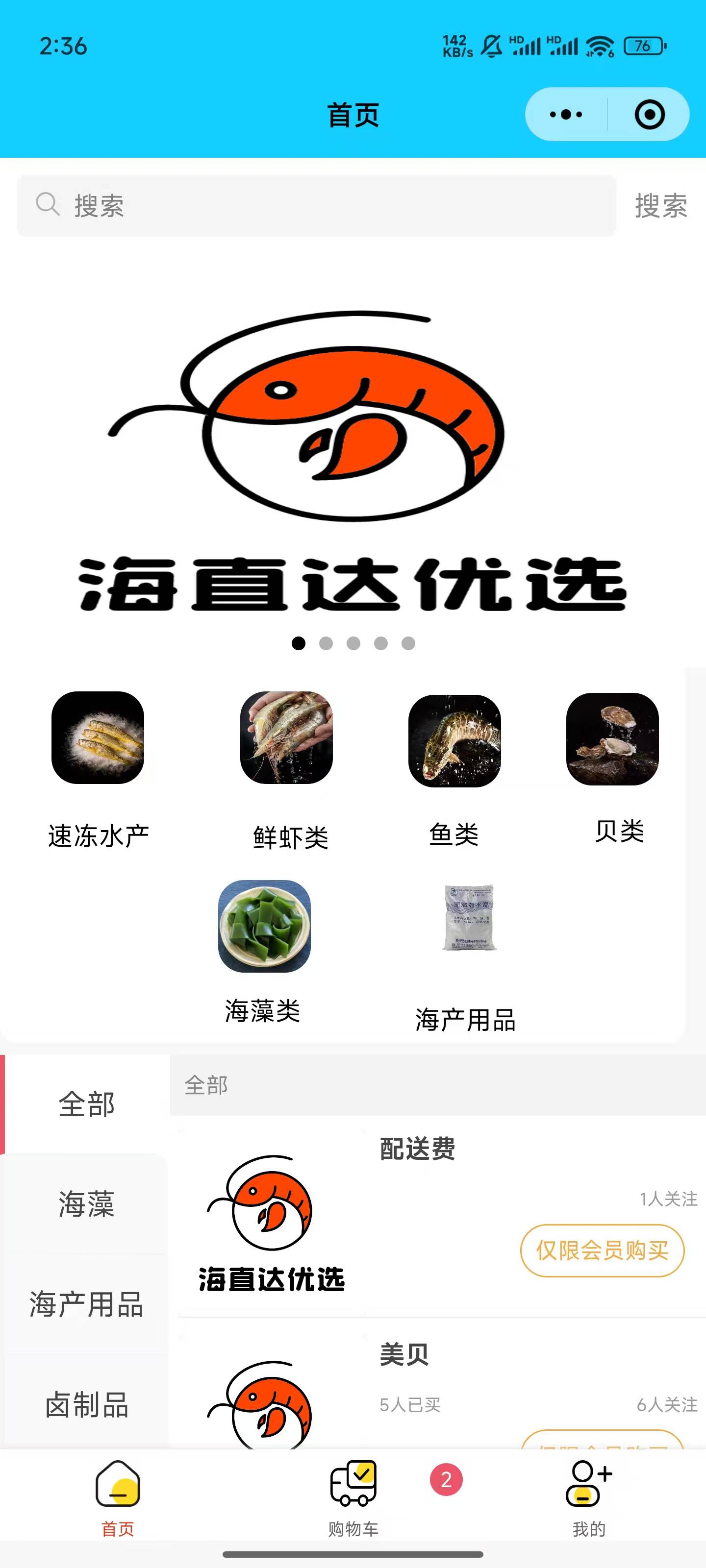The image size is (706, 1568).
Task: Browse the 鲜虾类 category
Action: coord(286,738)
